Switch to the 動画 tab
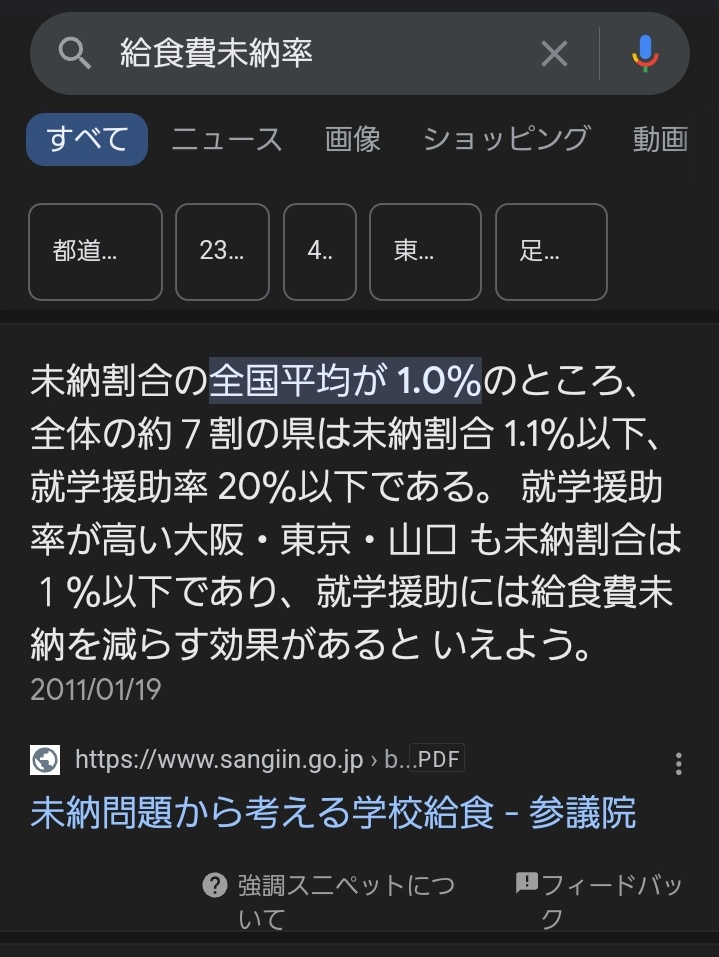The height and width of the screenshot is (957, 719). 660,139
